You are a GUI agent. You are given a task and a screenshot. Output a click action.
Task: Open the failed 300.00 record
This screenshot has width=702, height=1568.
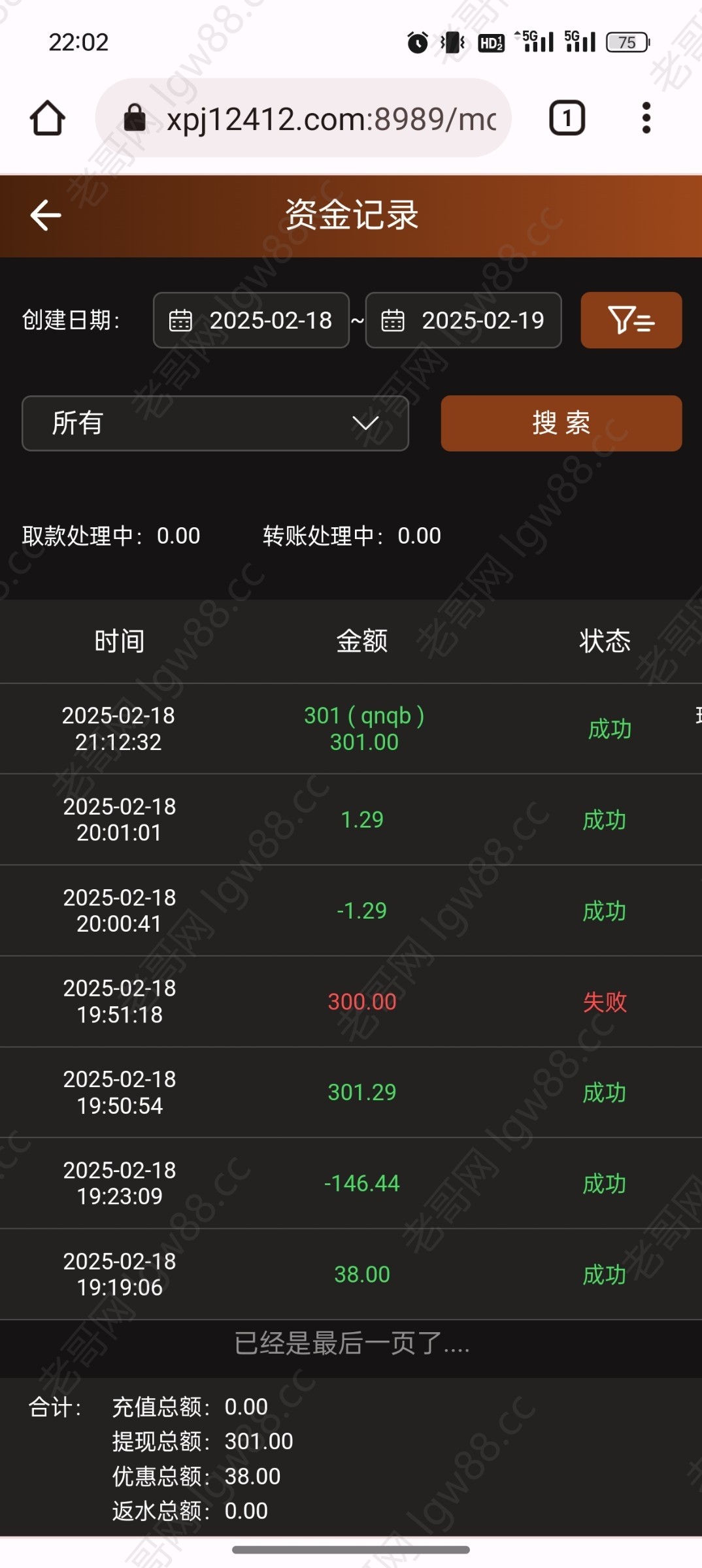pos(351,1002)
